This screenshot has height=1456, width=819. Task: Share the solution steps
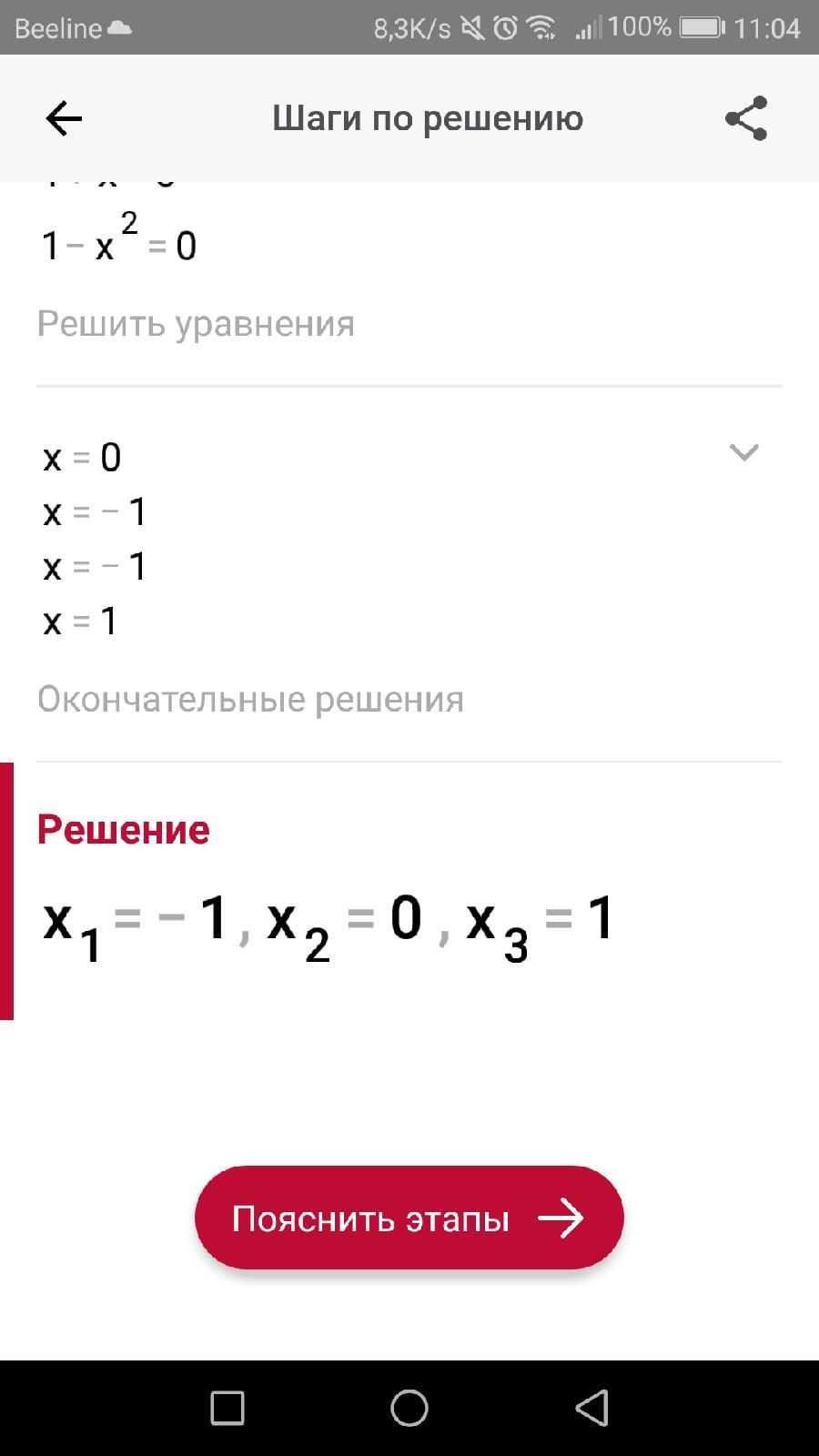tap(745, 118)
